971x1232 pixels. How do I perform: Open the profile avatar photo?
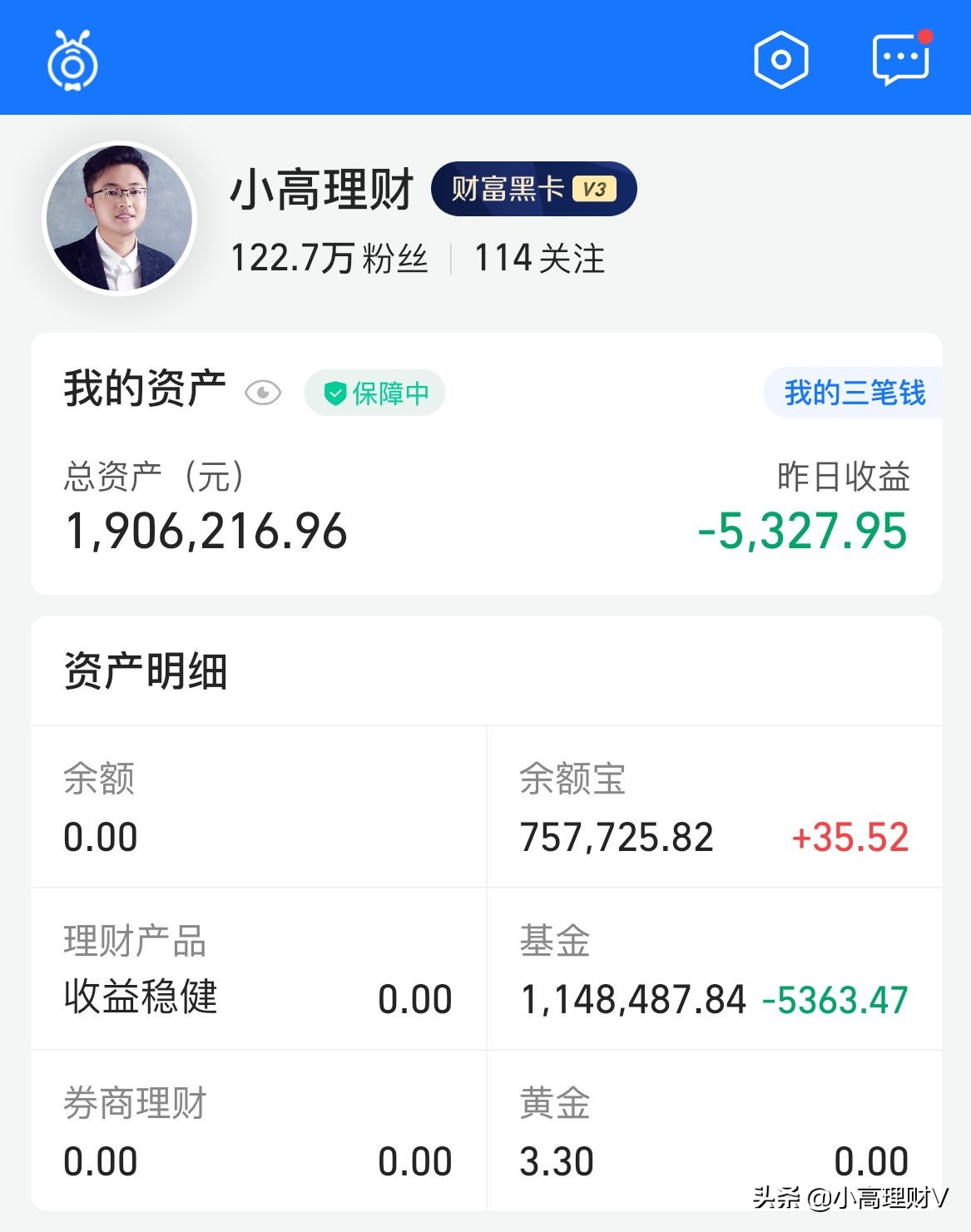click(119, 219)
